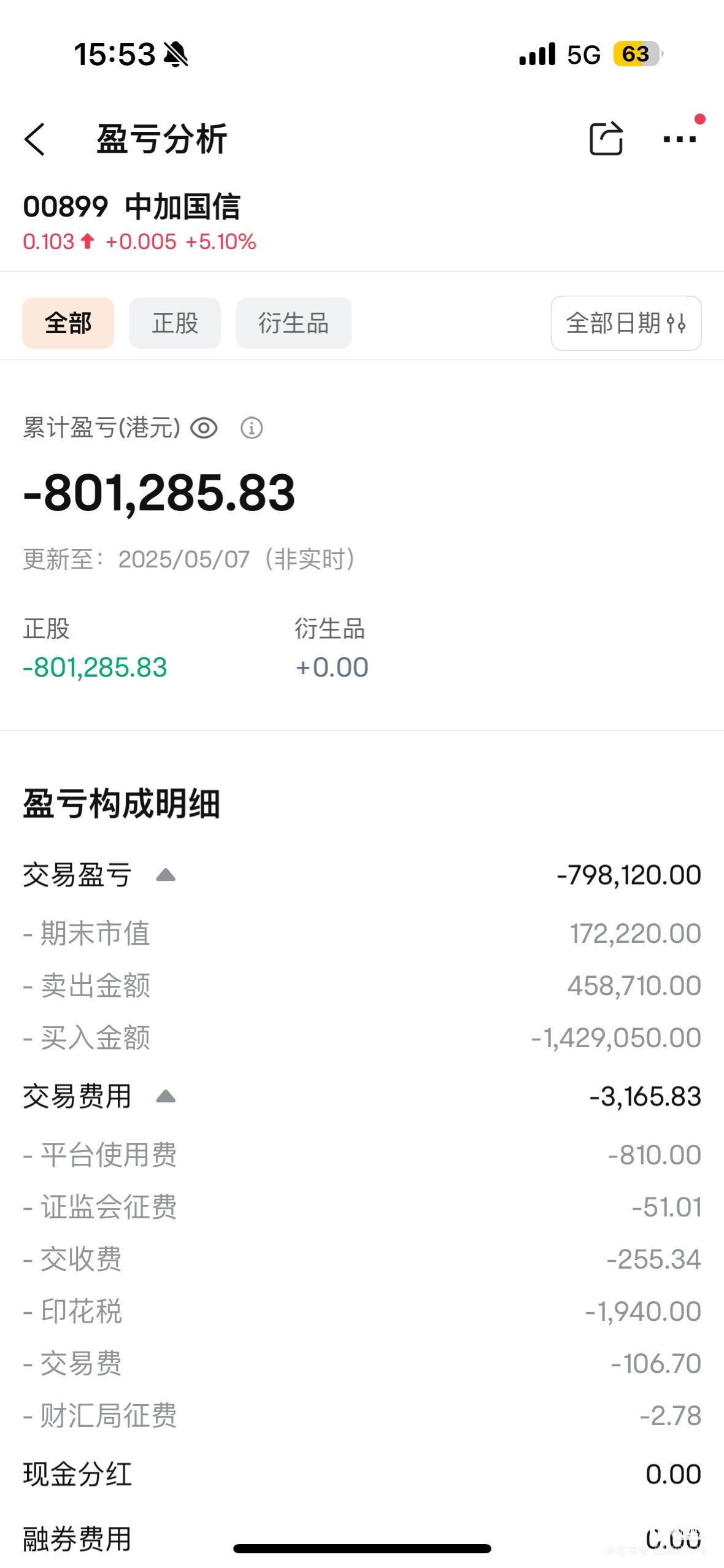Go back from 盈亏分析 page
The width and height of the screenshot is (724, 1568).
[36, 139]
